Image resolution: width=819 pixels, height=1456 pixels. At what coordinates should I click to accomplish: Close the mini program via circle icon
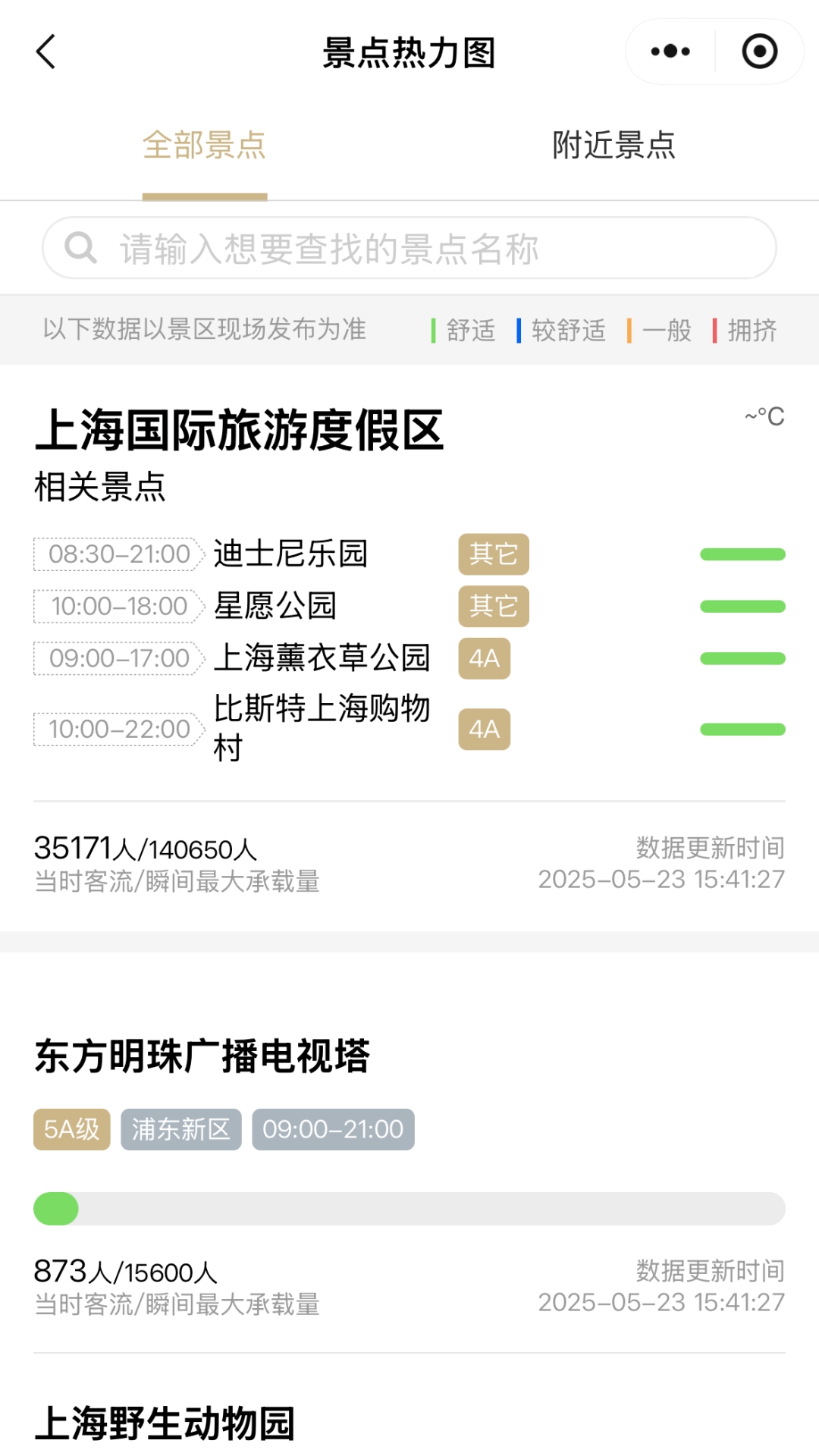point(759,52)
